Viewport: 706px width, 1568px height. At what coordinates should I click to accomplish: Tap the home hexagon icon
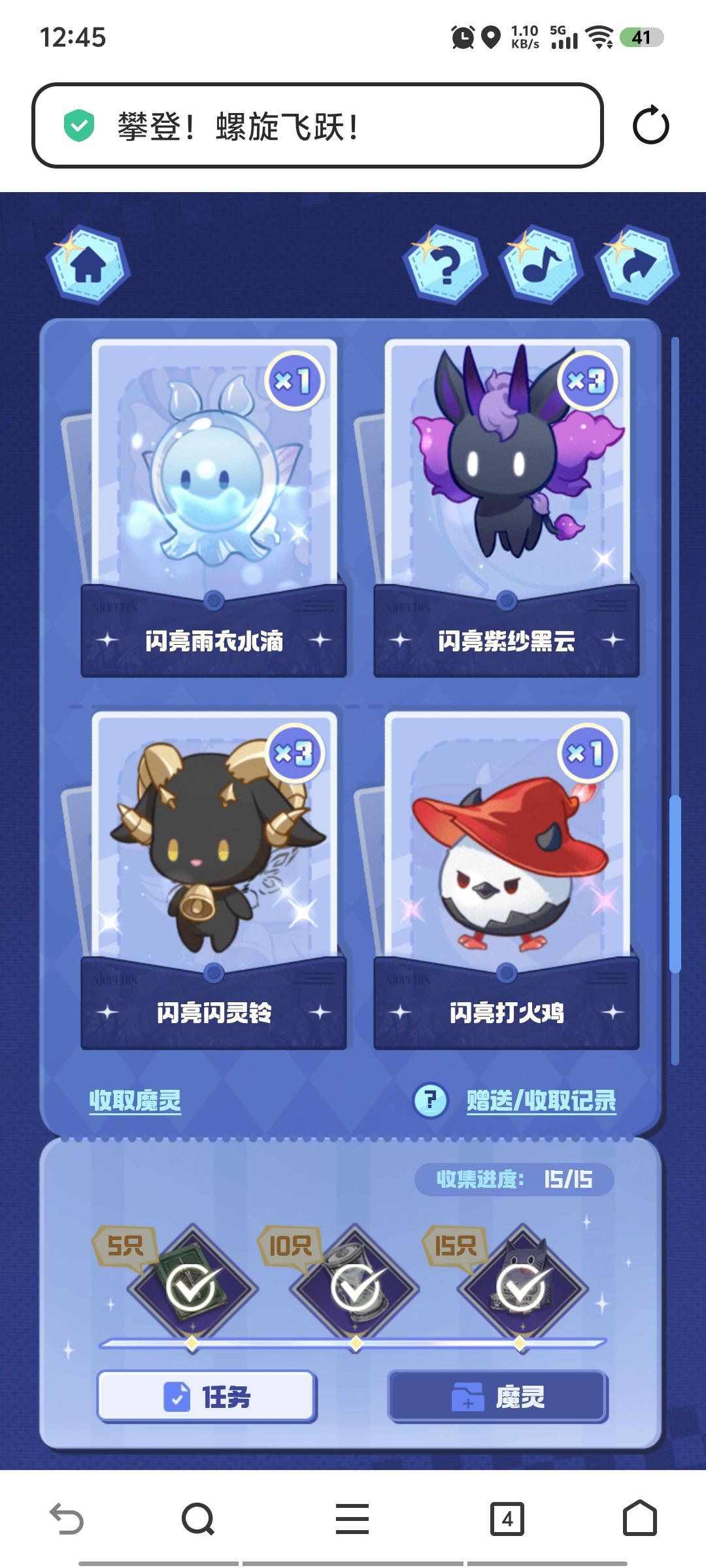pyautogui.click(x=88, y=265)
